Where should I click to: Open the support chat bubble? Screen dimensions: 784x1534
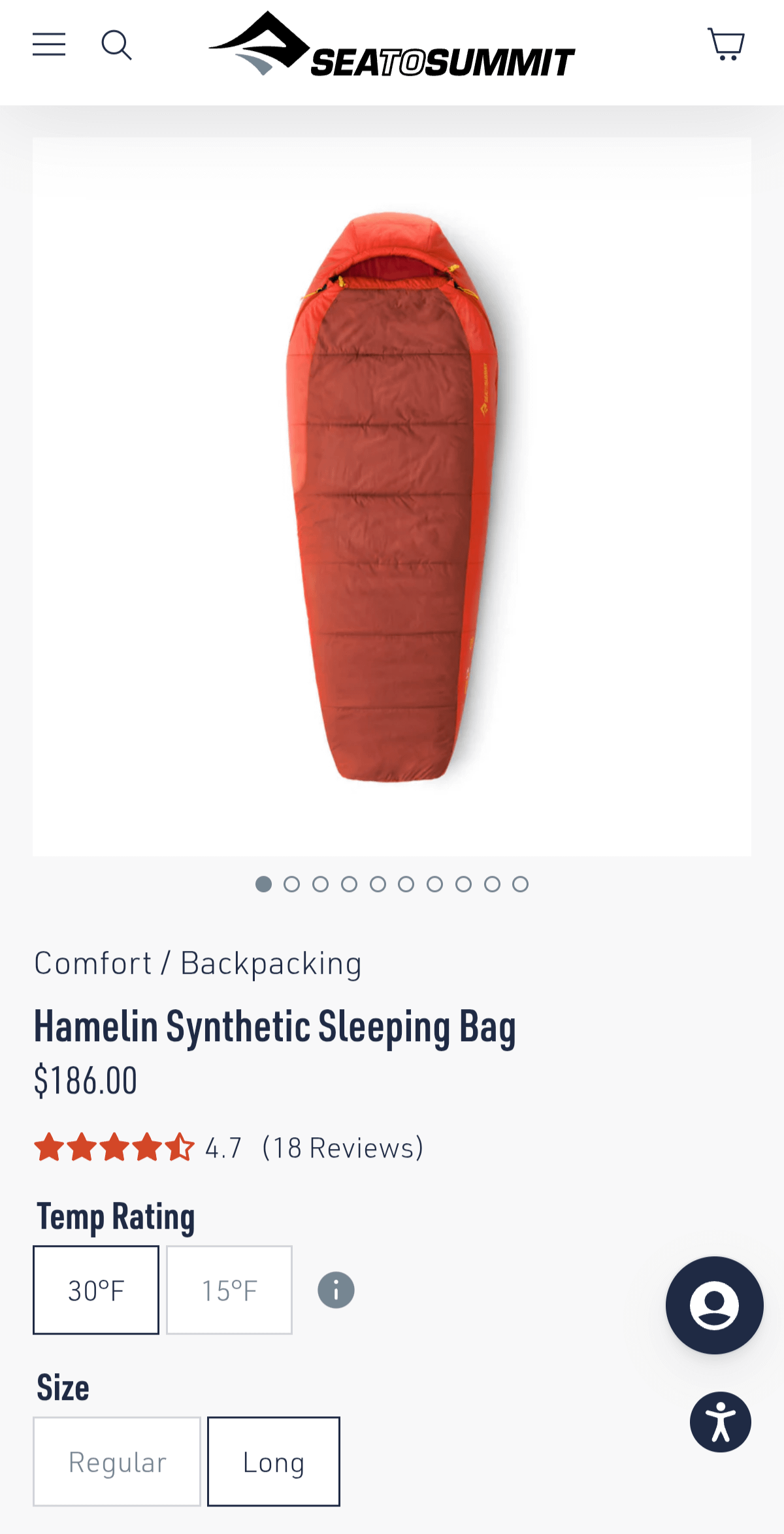click(x=714, y=1305)
